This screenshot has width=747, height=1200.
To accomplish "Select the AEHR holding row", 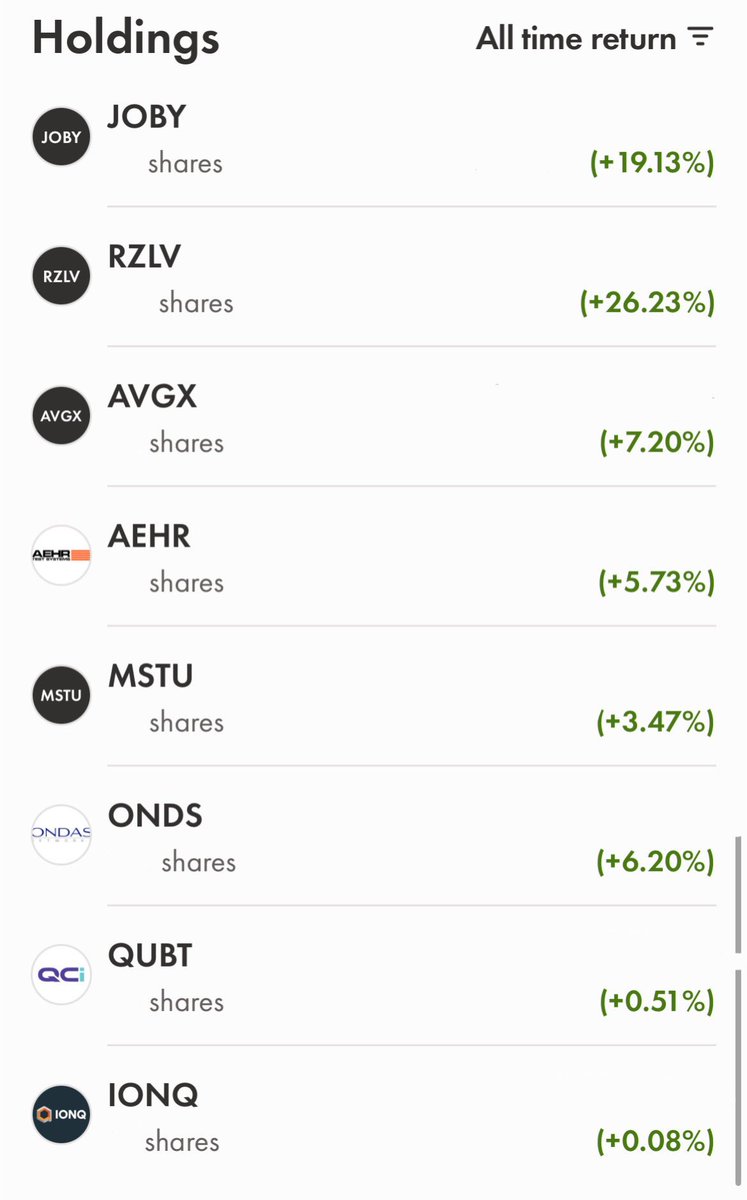I will click(373, 557).
